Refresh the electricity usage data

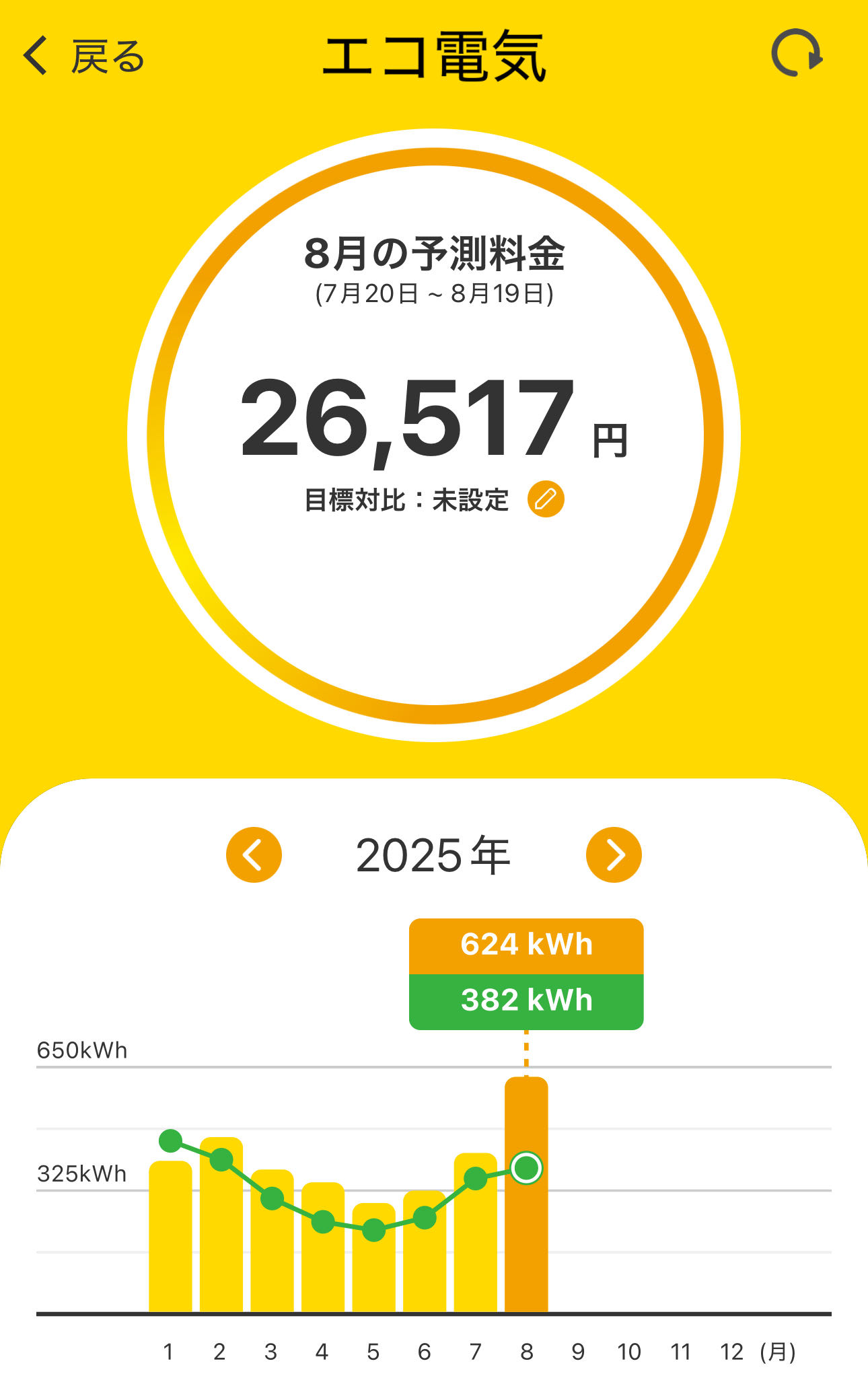tap(797, 54)
